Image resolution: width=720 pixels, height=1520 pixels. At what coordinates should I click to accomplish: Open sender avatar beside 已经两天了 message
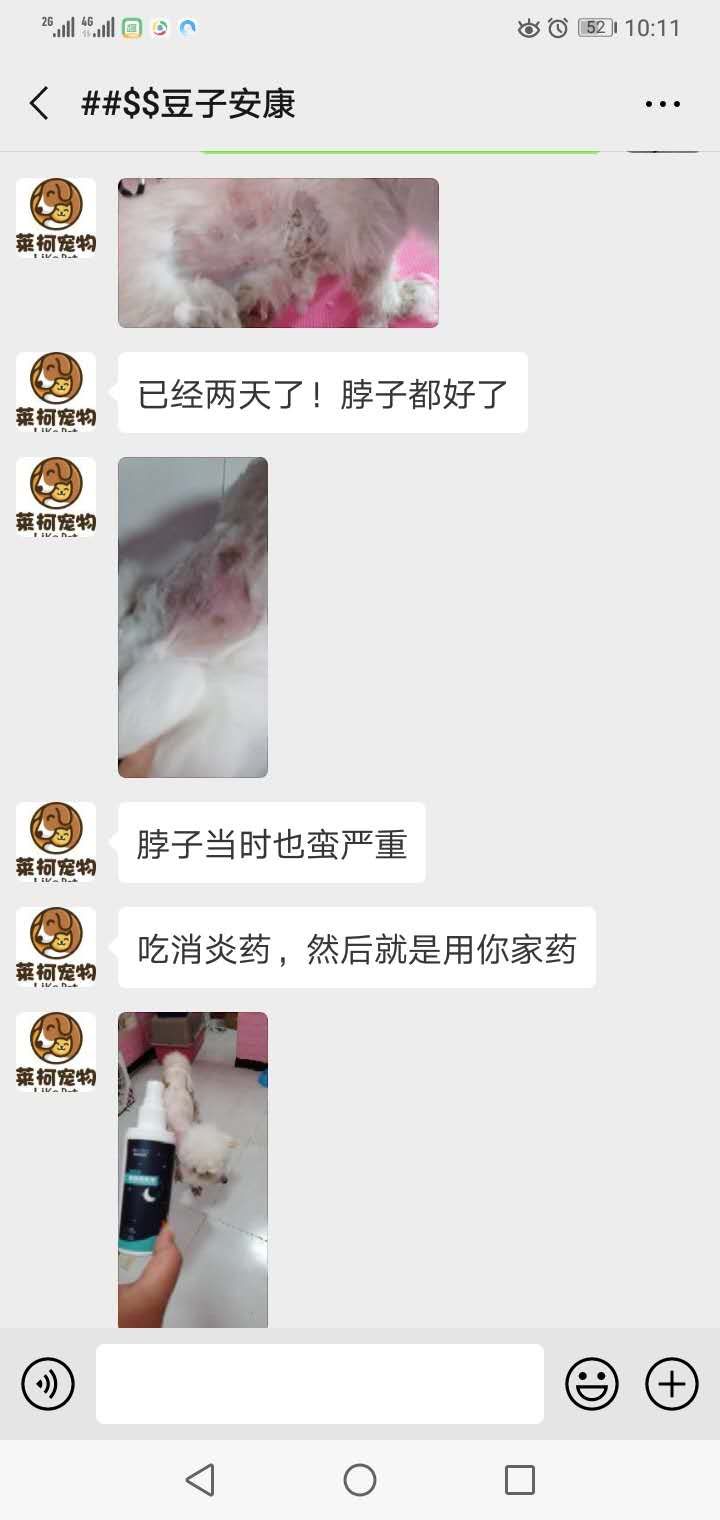pos(56,391)
